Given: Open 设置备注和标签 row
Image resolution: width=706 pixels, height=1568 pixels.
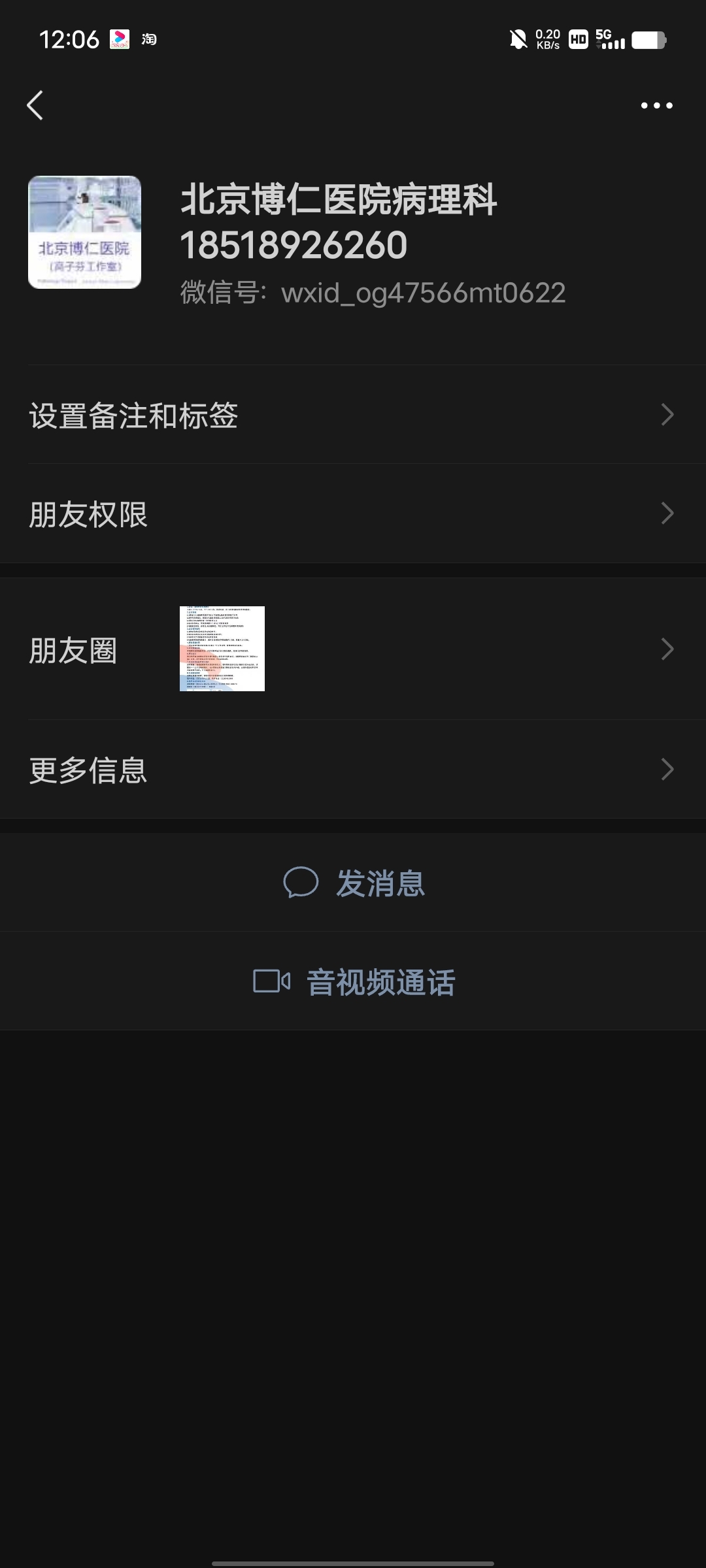Looking at the screenshot, I should [353, 415].
